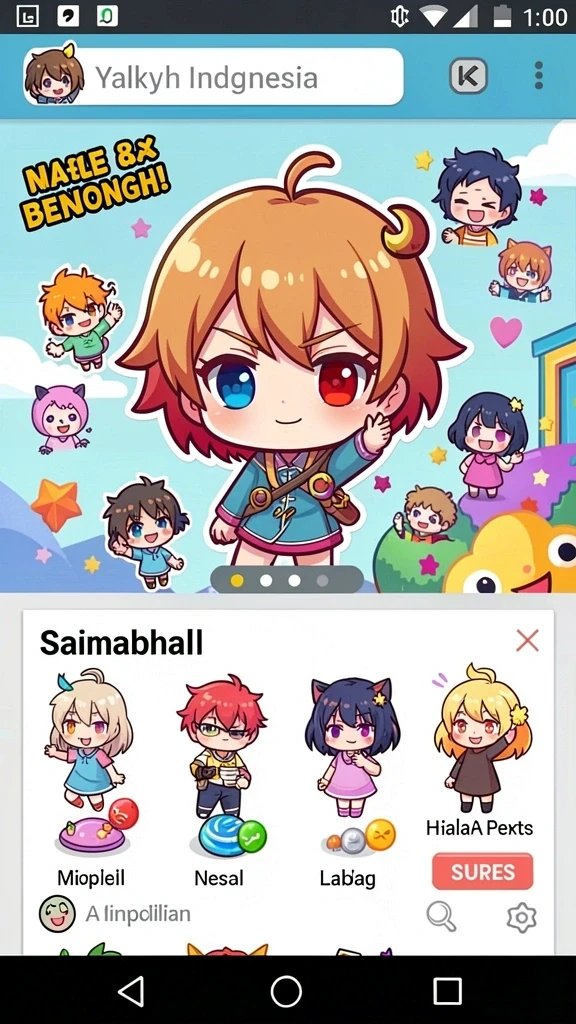Open the magnifier search icon
Image resolution: width=576 pixels, height=1024 pixels.
441,916
